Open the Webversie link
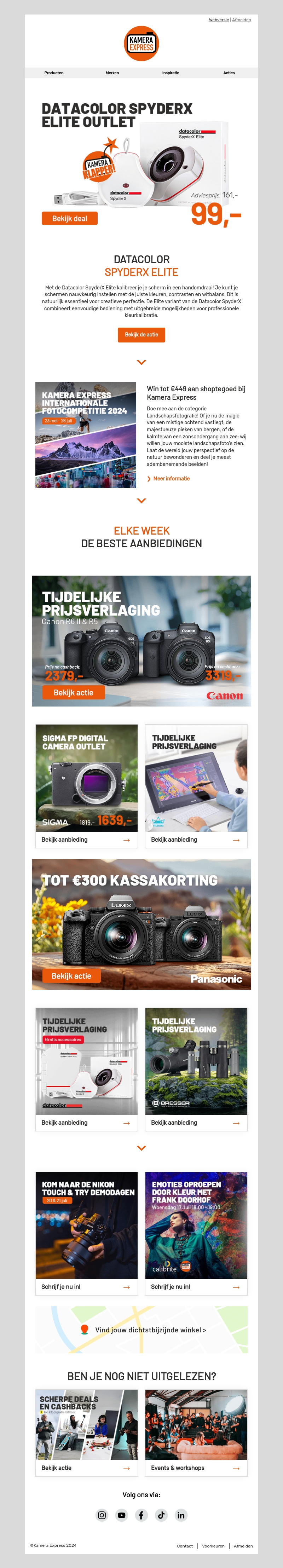Viewport: 283px width, 1568px height. point(219,20)
